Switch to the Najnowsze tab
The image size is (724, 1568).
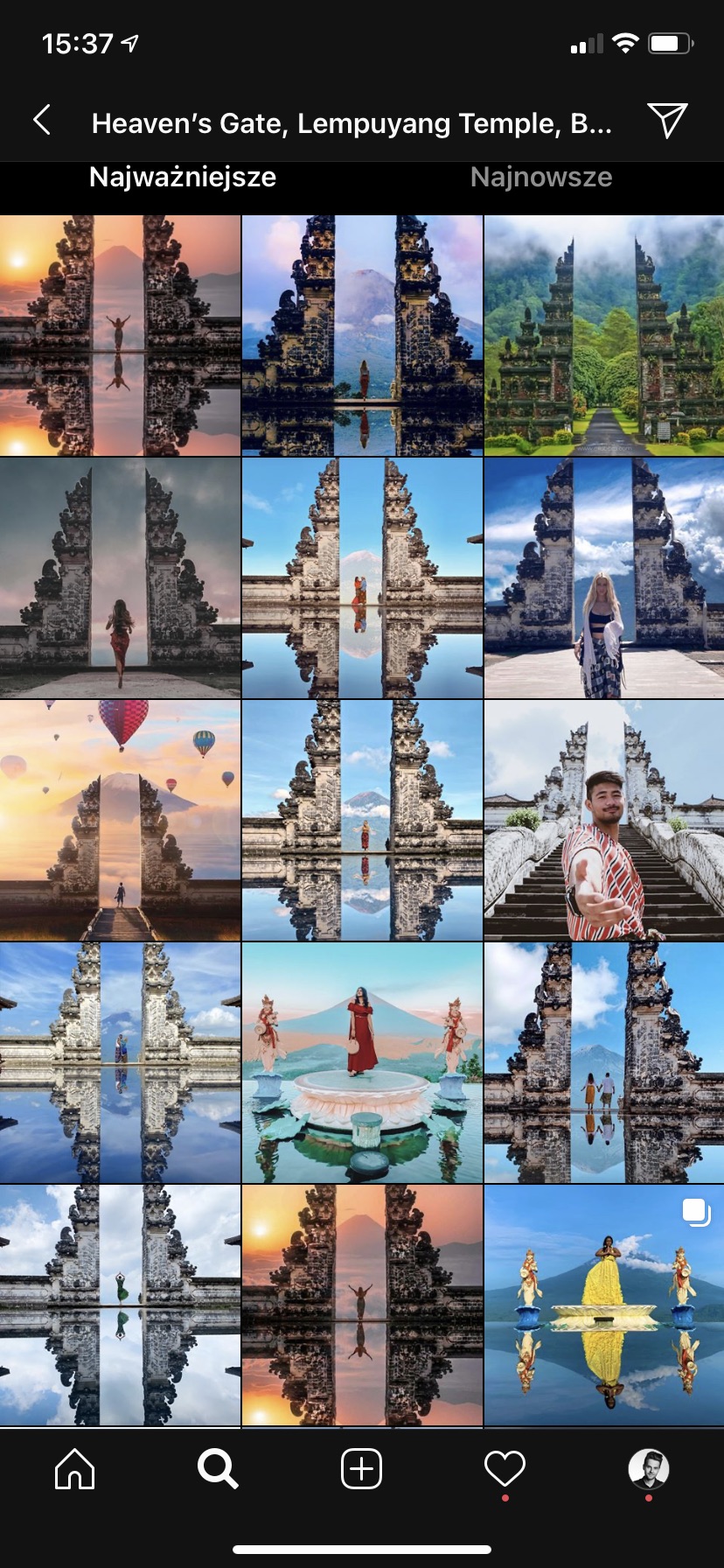pos(540,178)
